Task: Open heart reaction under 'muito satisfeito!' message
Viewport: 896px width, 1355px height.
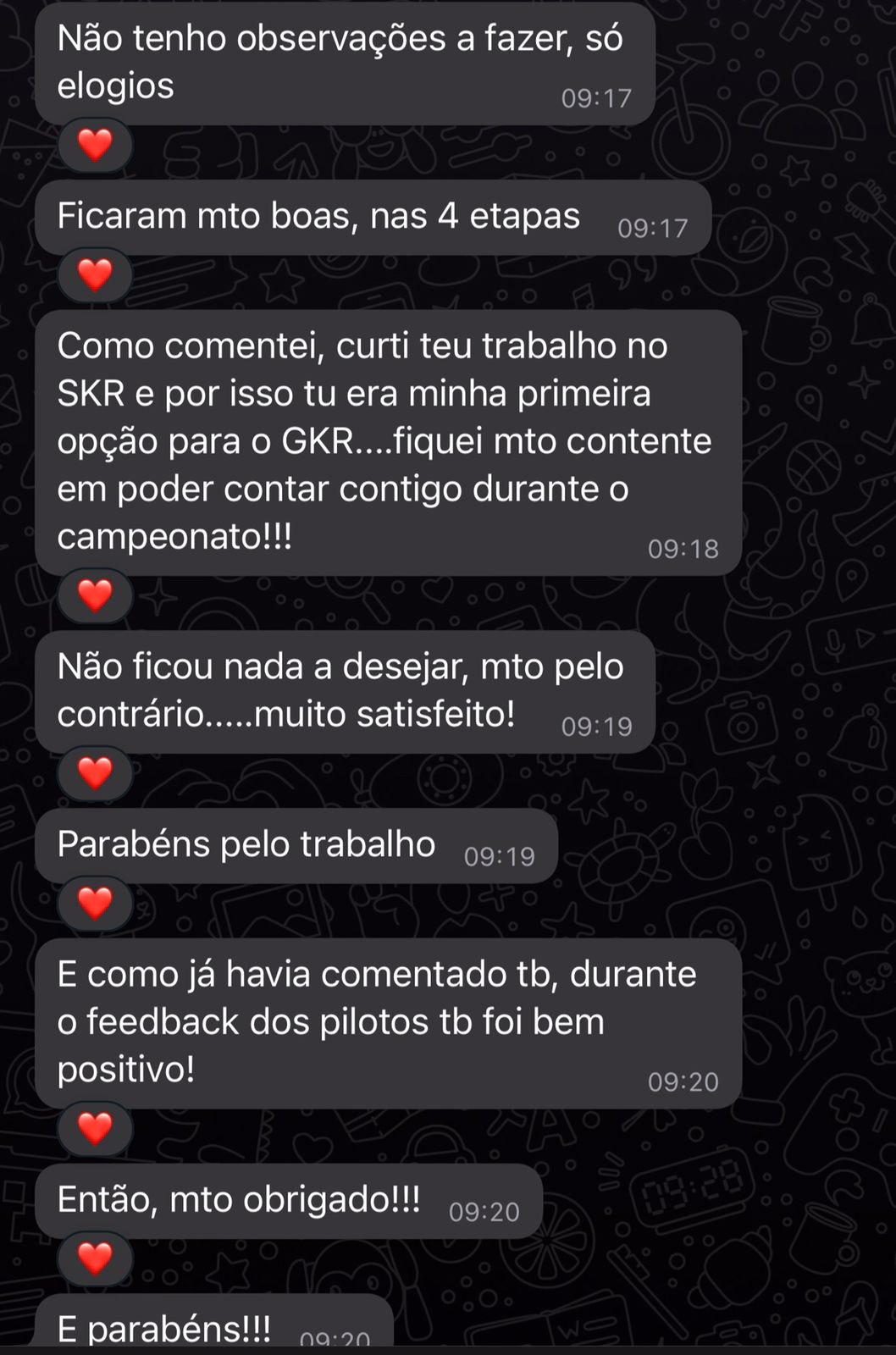Action: 95,772
